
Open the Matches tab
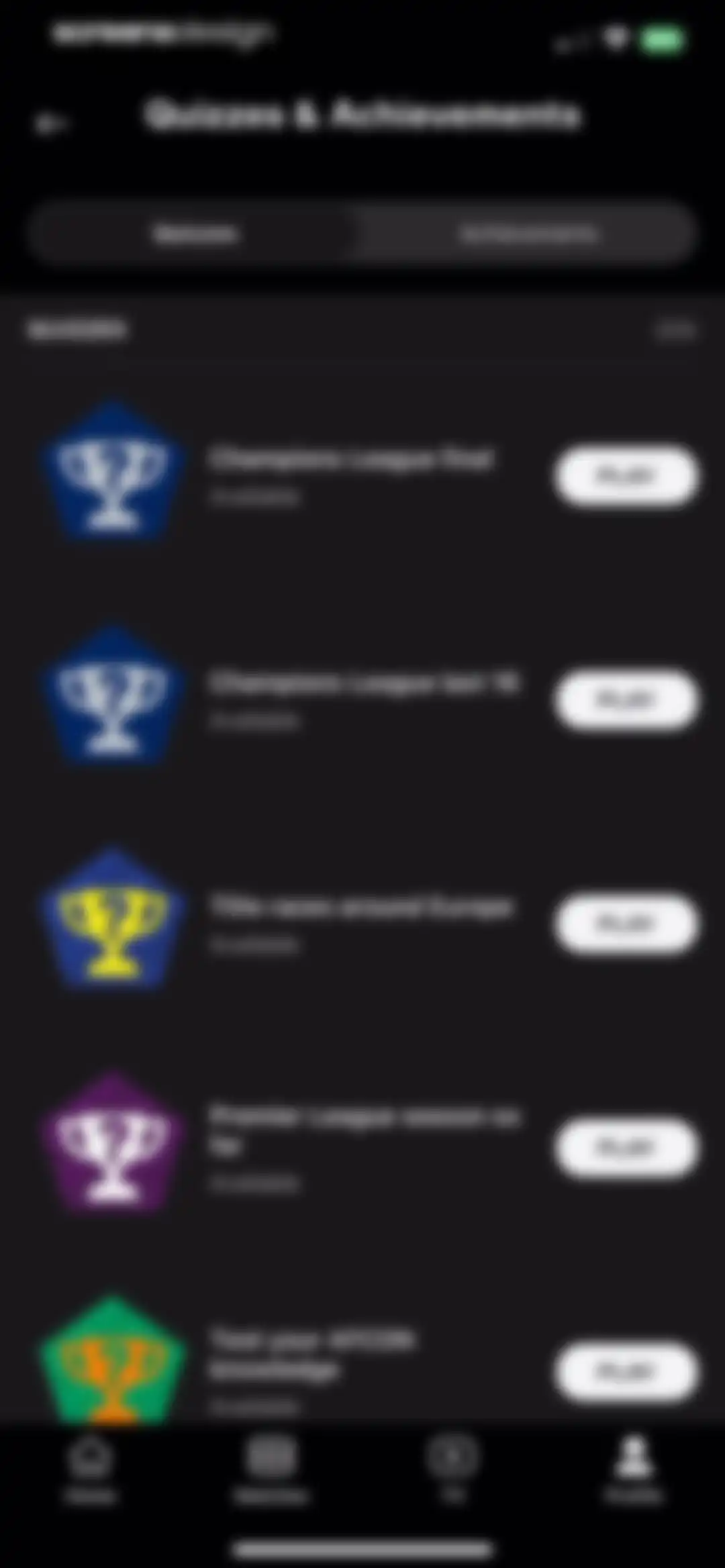pos(271,1470)
